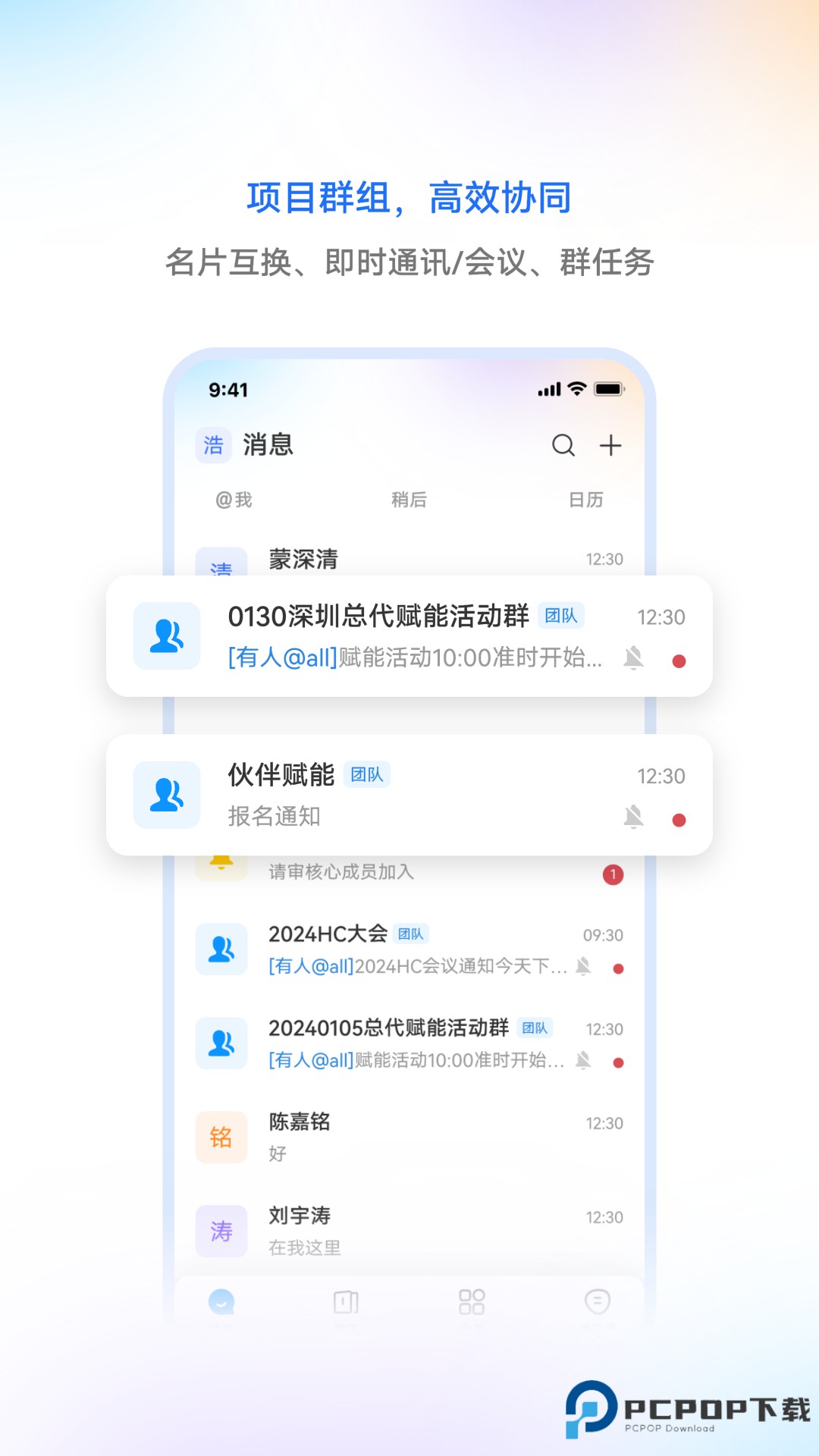
Task: Open the profile icon at bottom right
Action: click(597, 1301)
